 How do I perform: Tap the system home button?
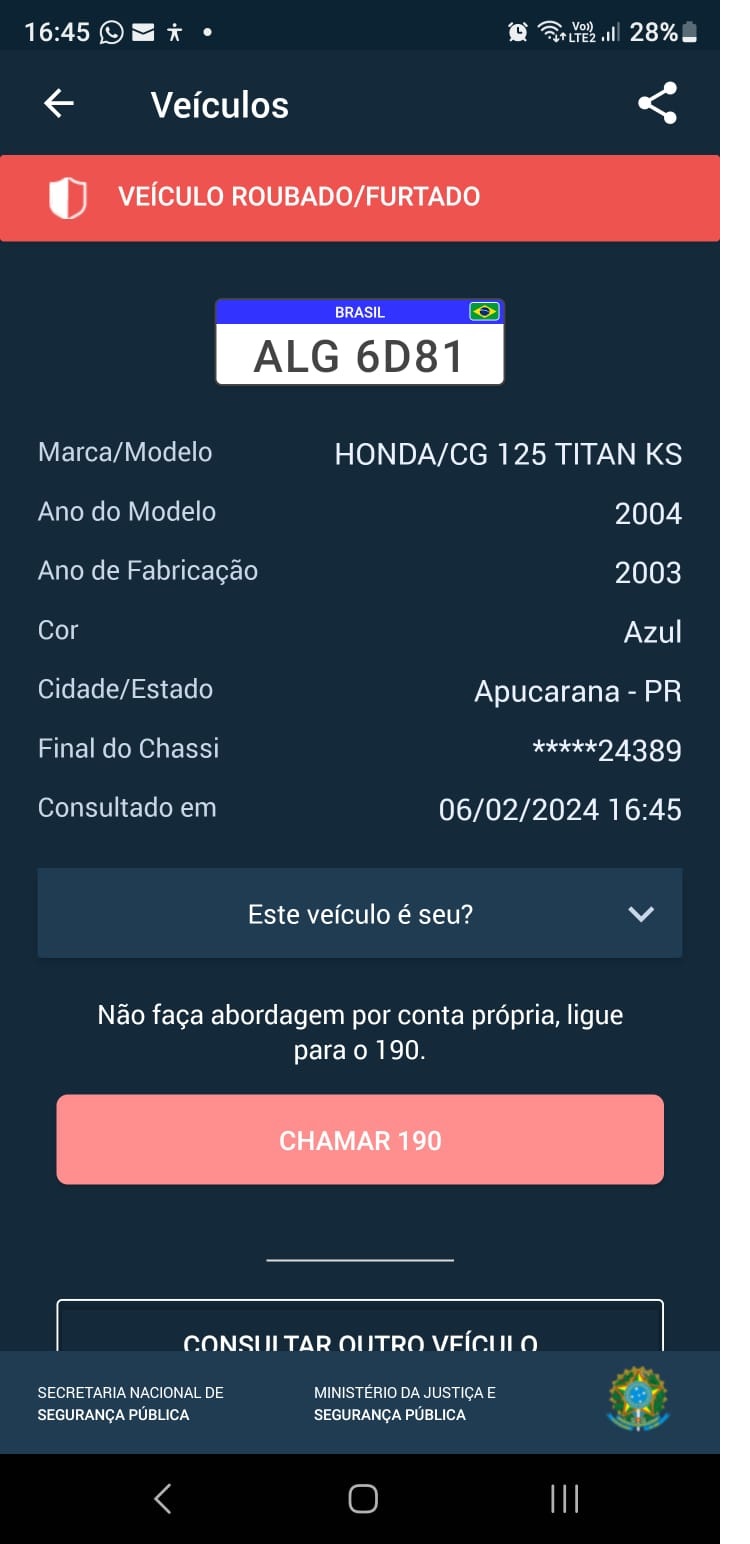362,1498
